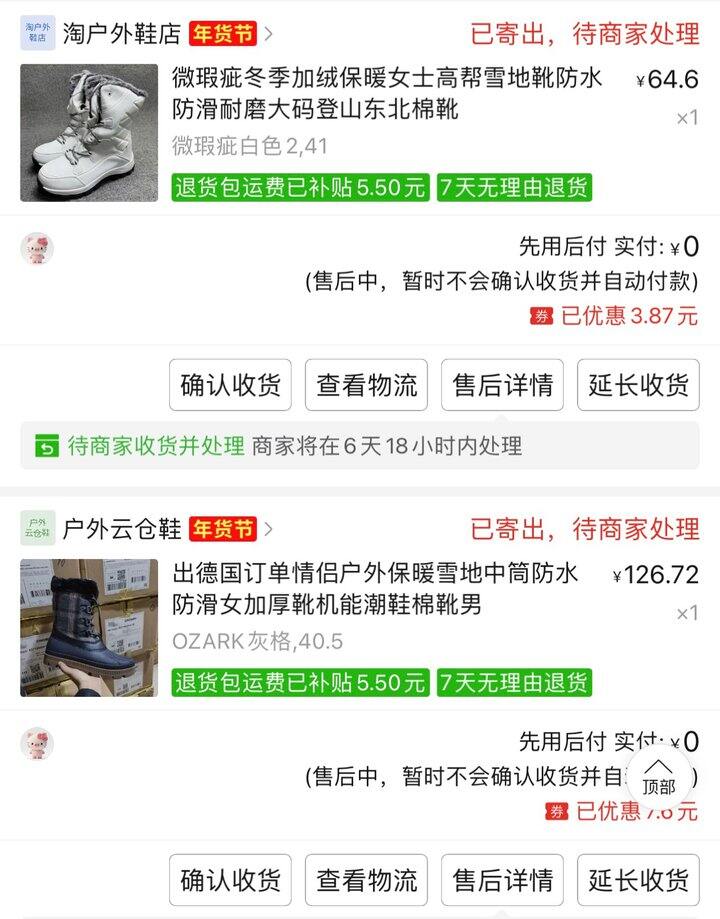Open 售后详情 for the OZARK boots order
Viewport: 720px width, 919px height.
click(502, 880)
